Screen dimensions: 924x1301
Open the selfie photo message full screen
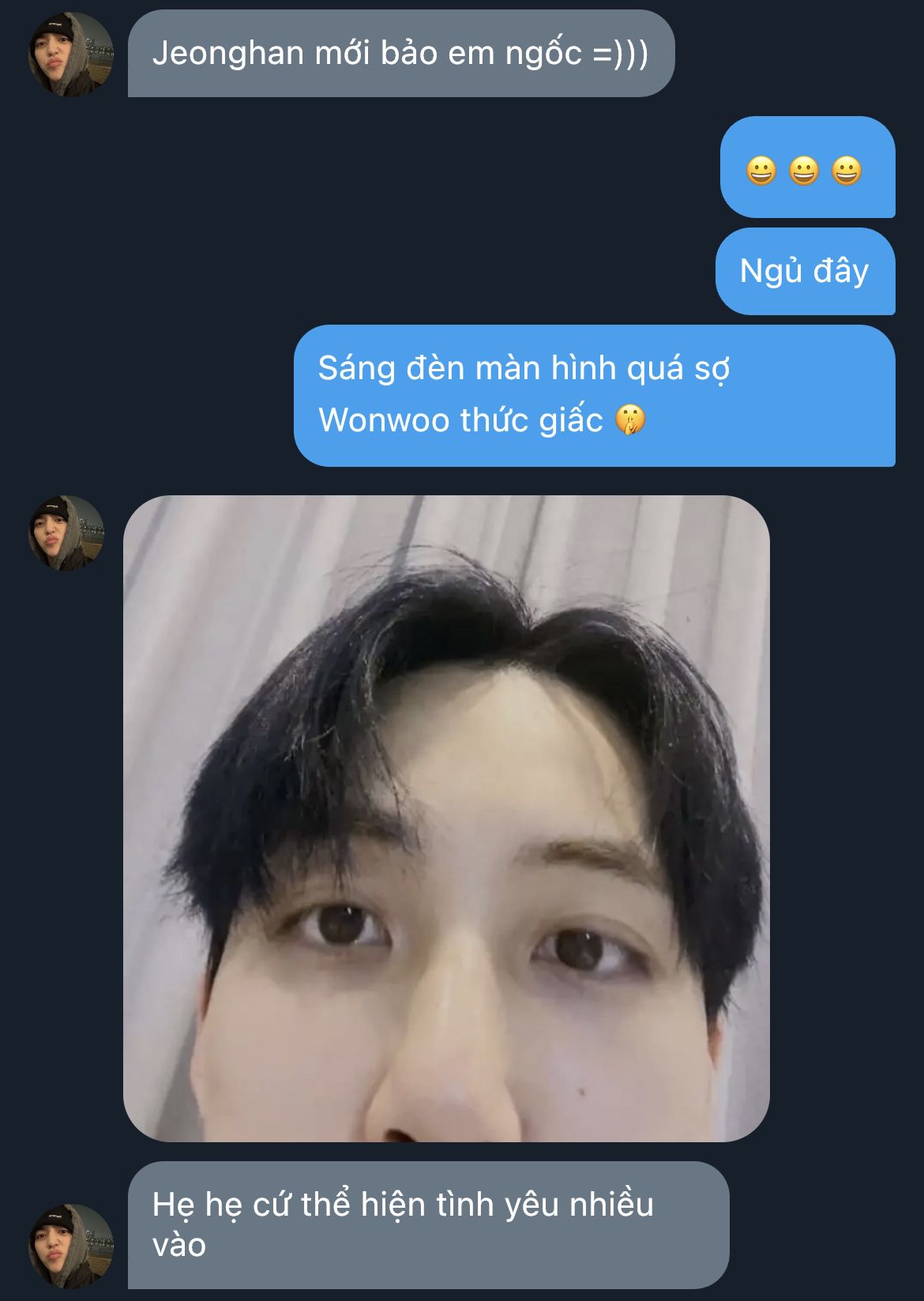click(446, 818)
